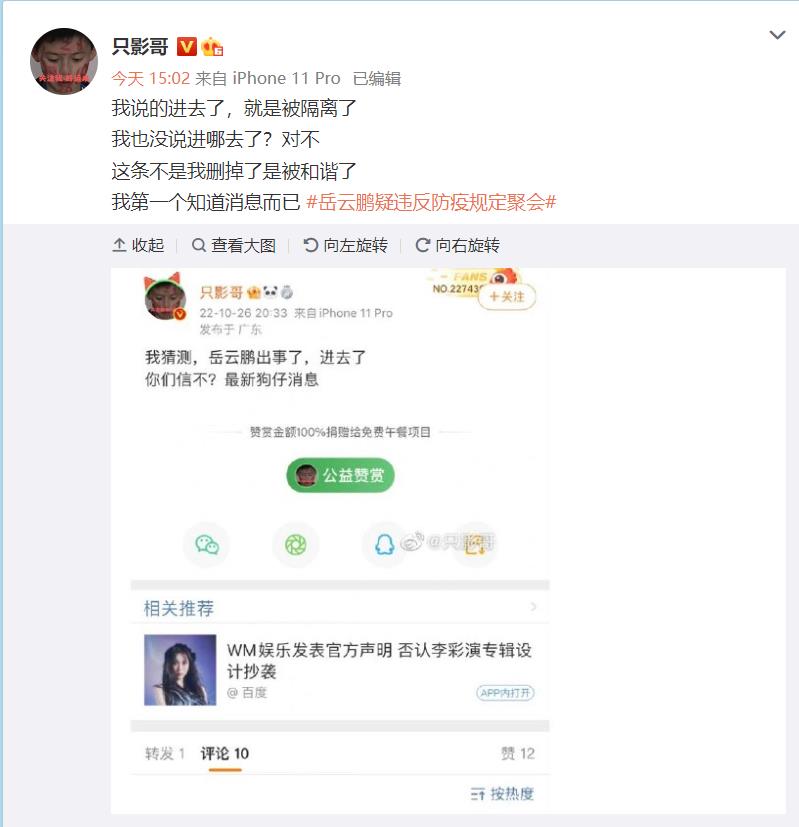799x827 pixels.
Task: Rotate the image left with 向左旋转
Action: (345, 245)
